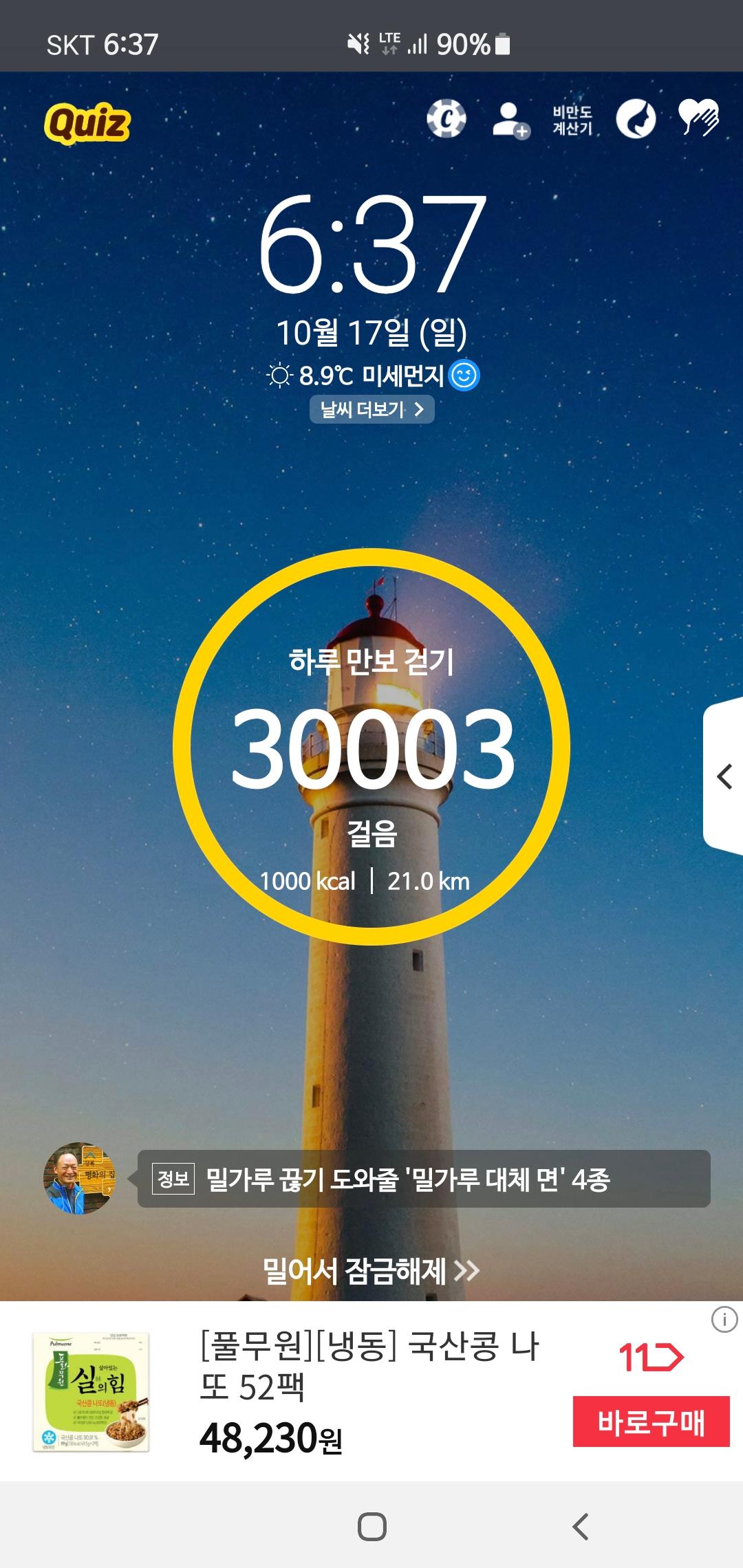
Task: Open the face profile circle icon
Action: 635,119
